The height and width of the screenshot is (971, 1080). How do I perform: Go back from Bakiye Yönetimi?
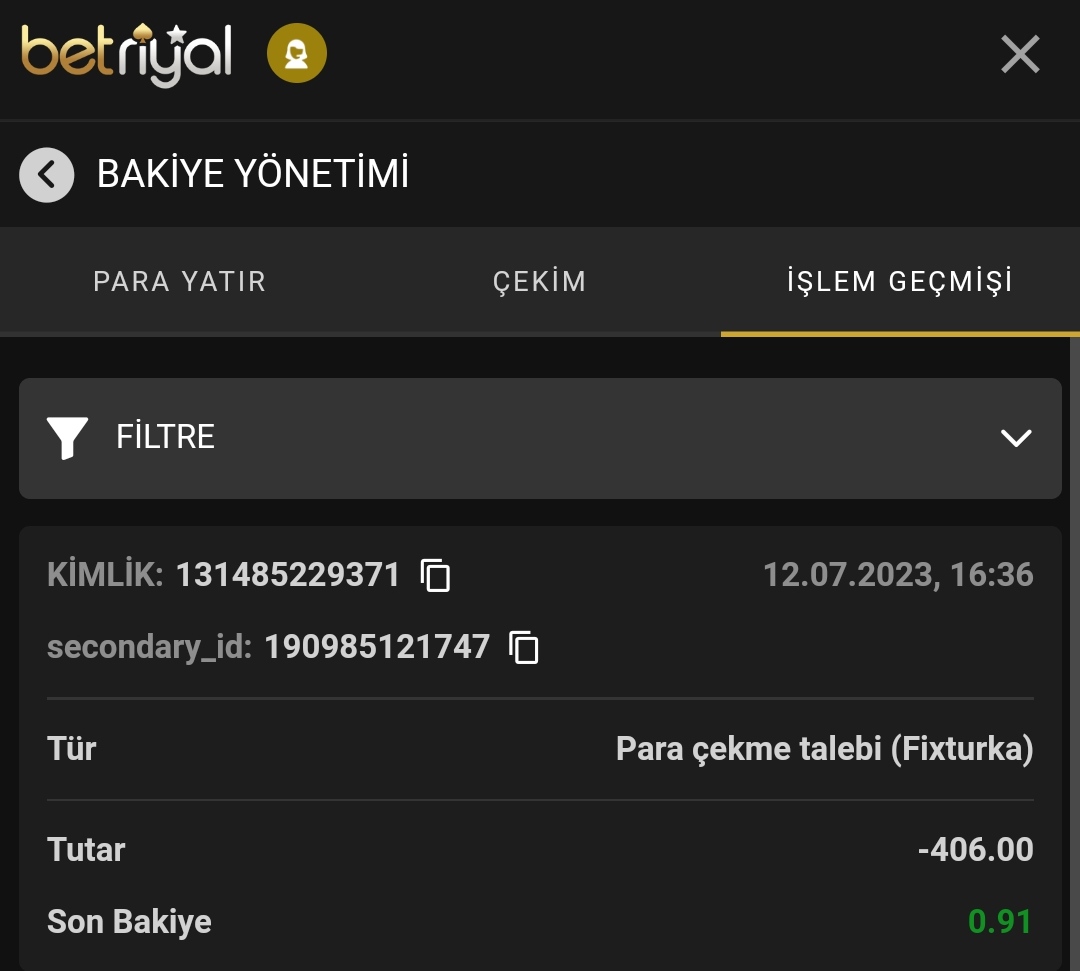tap(46, 175)
